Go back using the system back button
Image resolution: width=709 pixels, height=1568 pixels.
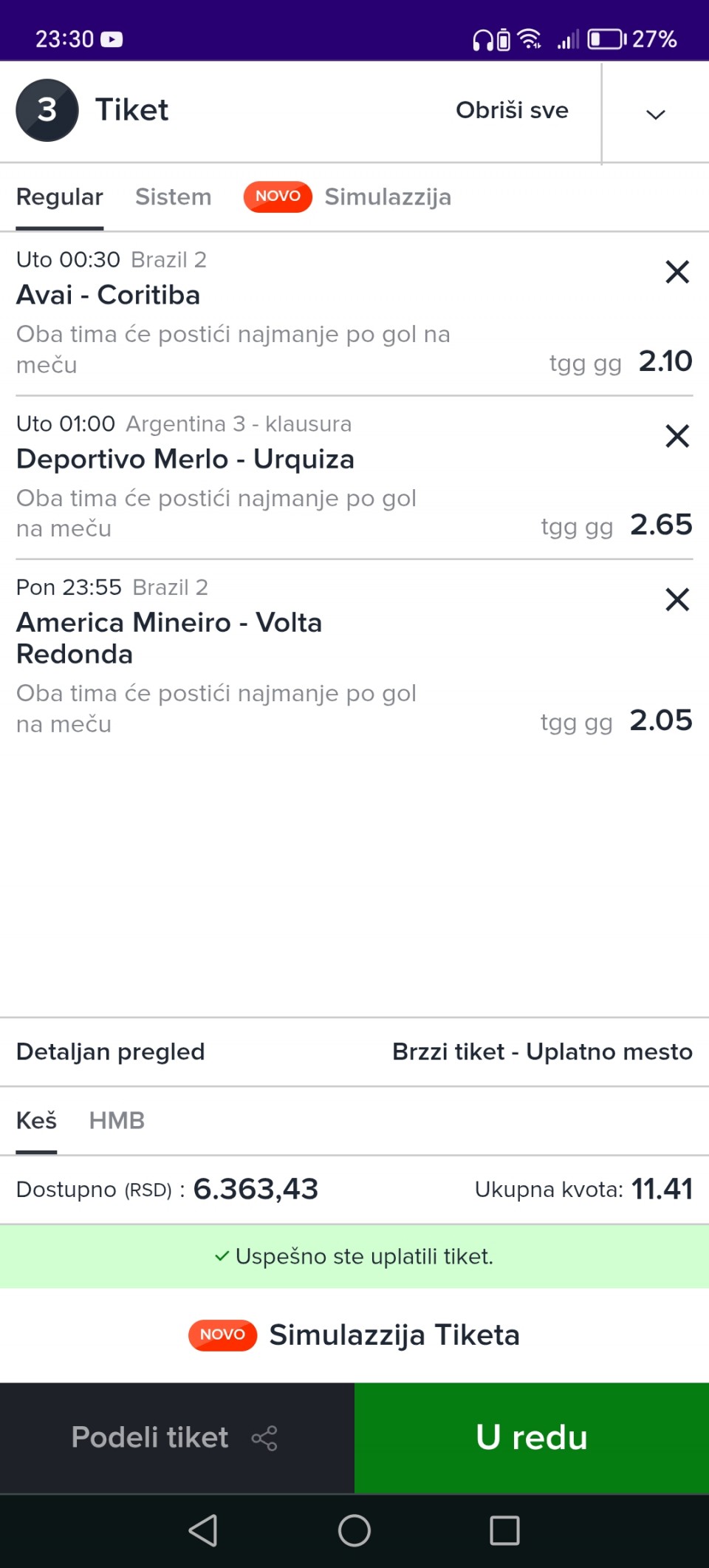203,1530
